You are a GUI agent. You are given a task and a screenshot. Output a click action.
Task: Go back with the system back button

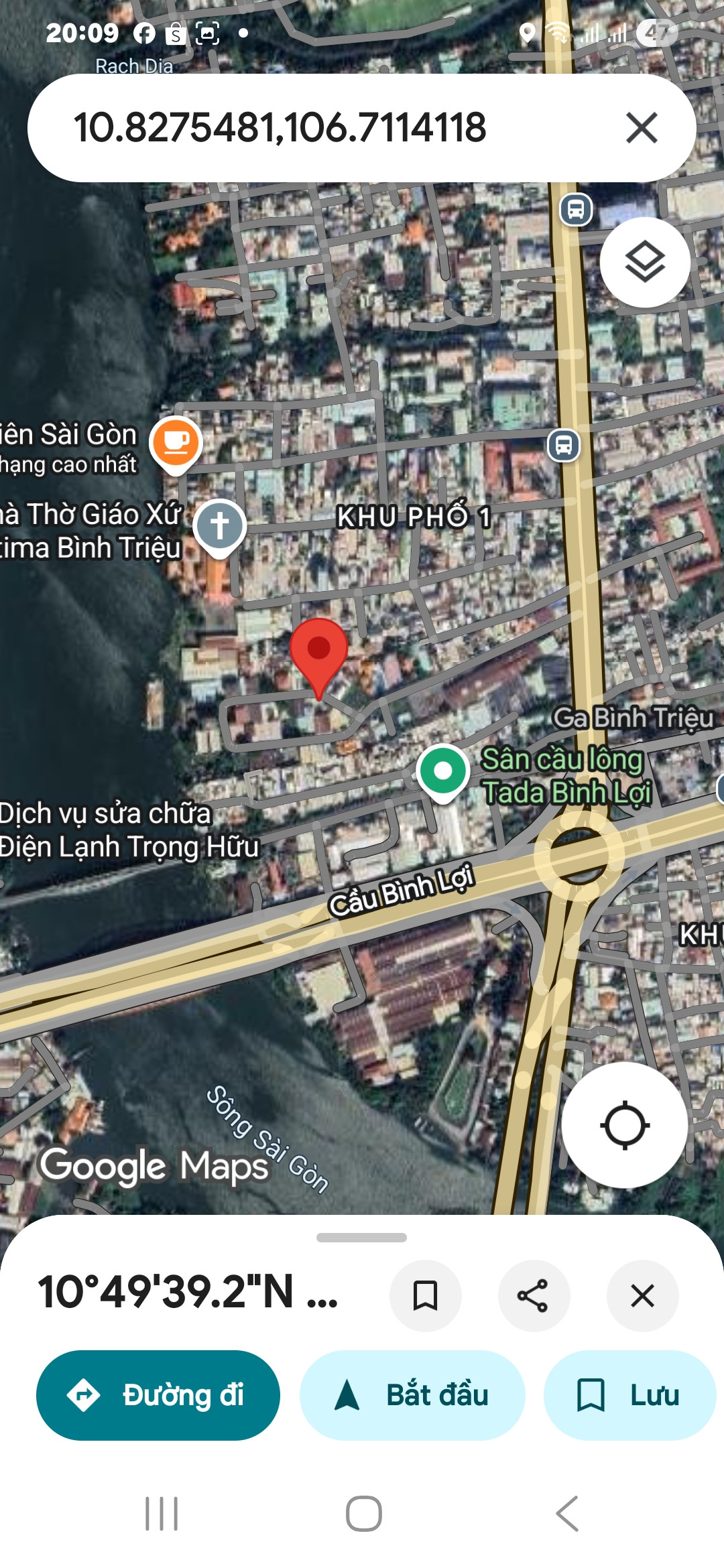coord(567,1514)
